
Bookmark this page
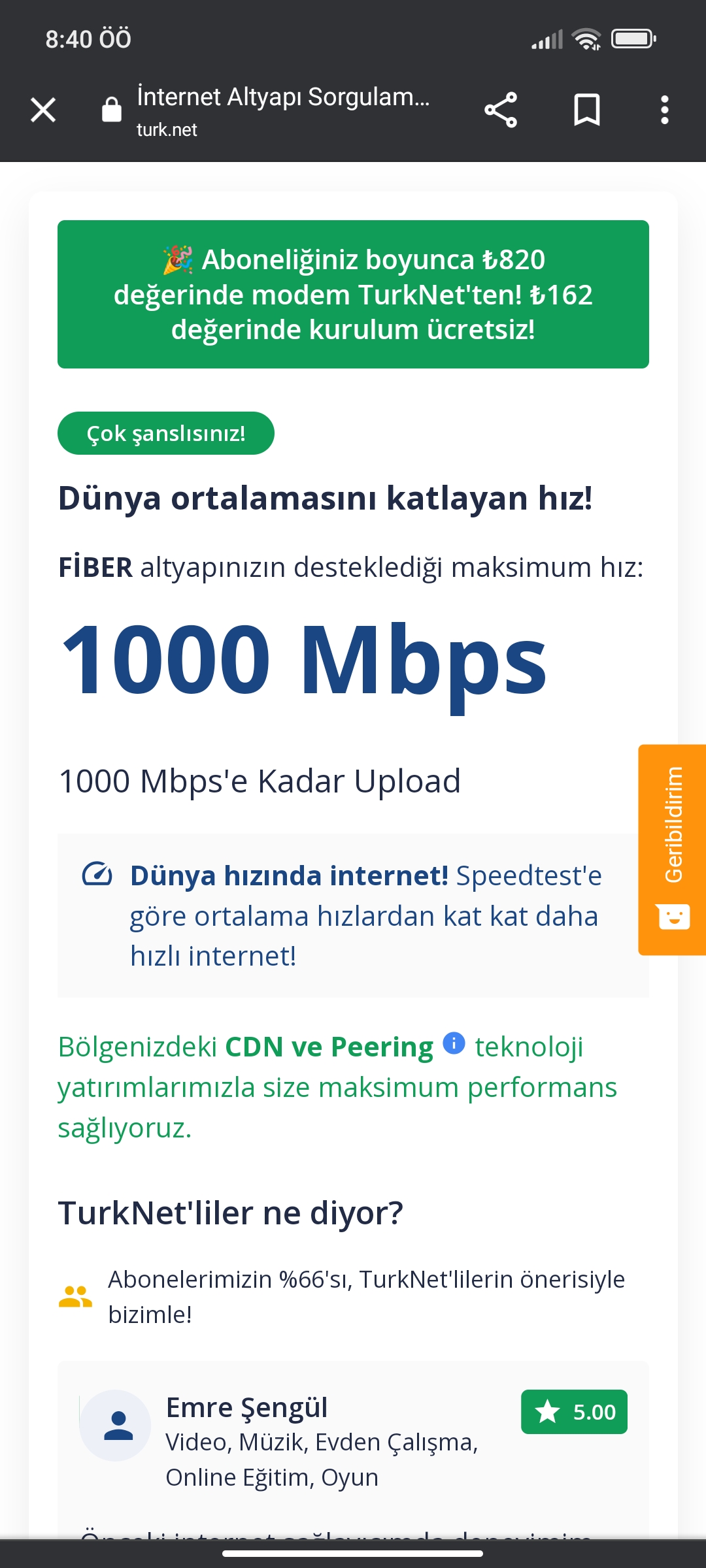(586, 110)
